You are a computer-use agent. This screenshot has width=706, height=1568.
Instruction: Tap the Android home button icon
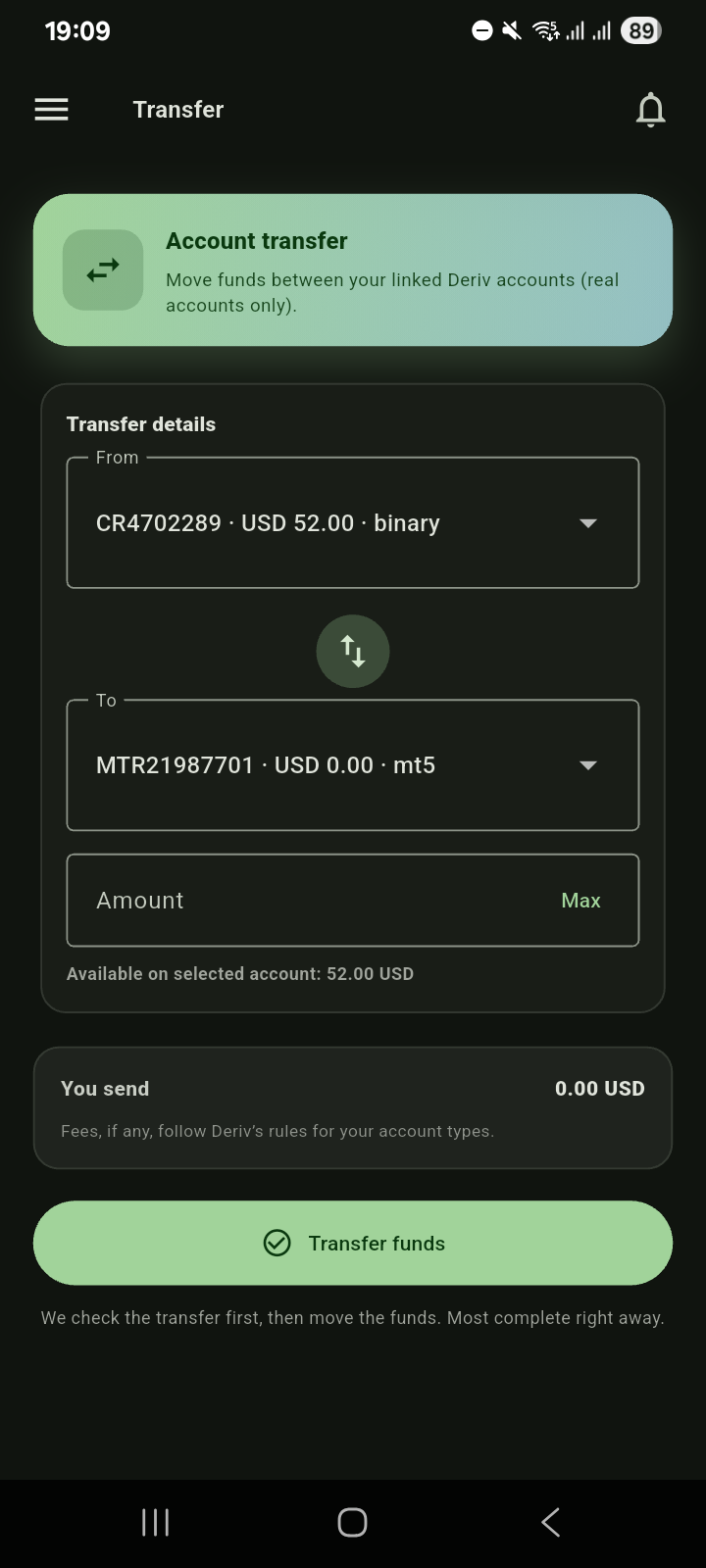tap(352, 1522)
